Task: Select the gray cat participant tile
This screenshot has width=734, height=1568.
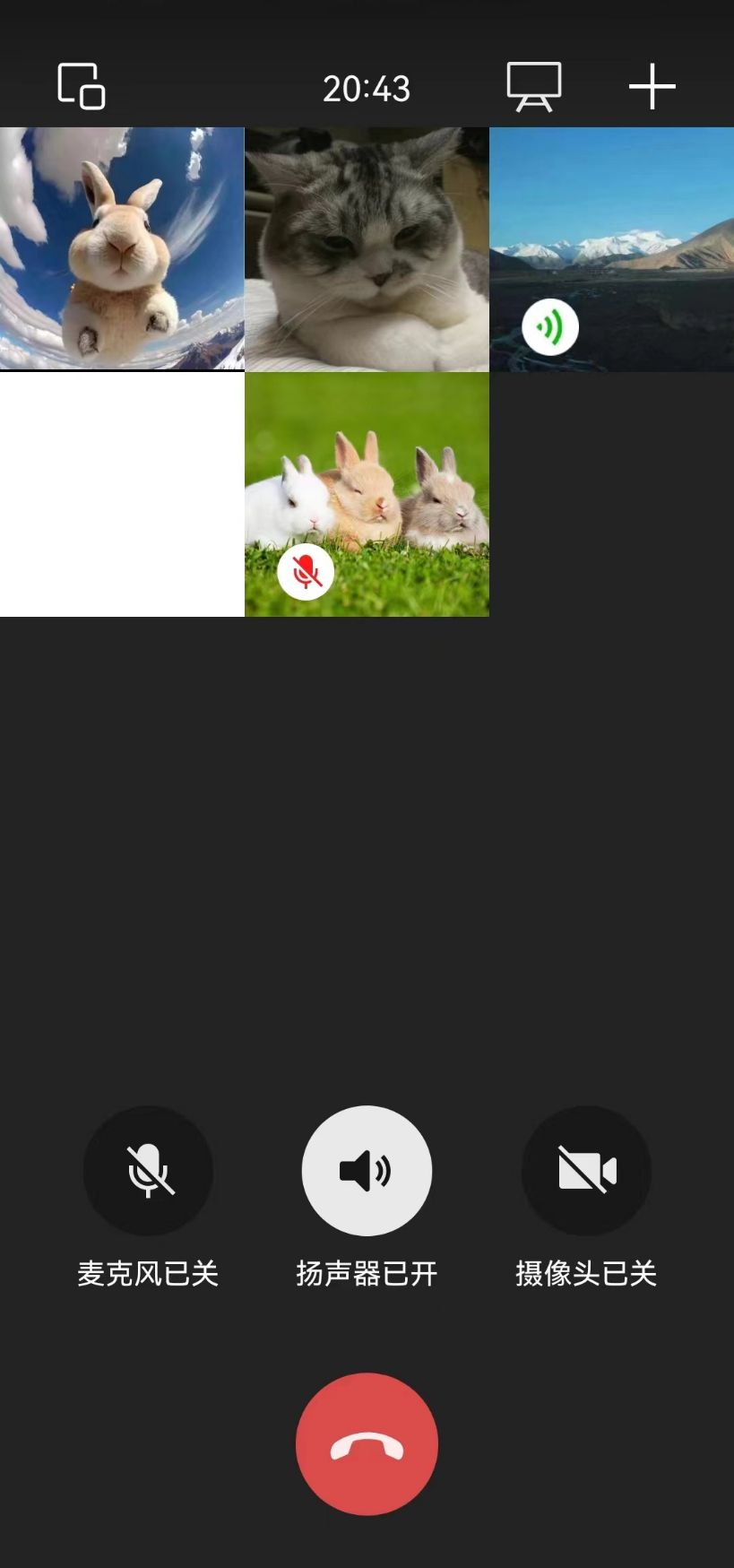Action: tap(367, 248)
